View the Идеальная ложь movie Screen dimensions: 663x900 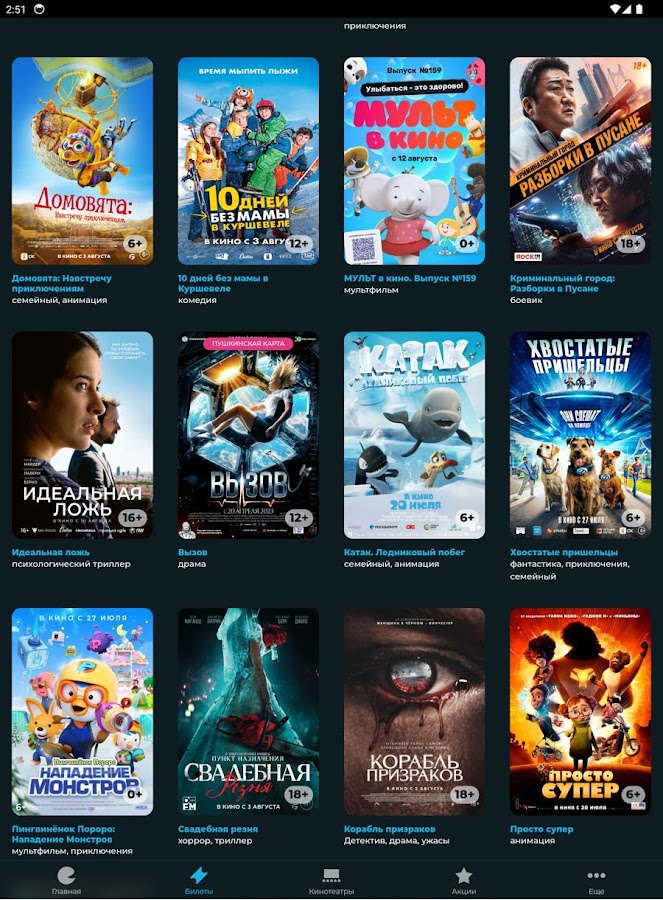click(x=82, y=435)
